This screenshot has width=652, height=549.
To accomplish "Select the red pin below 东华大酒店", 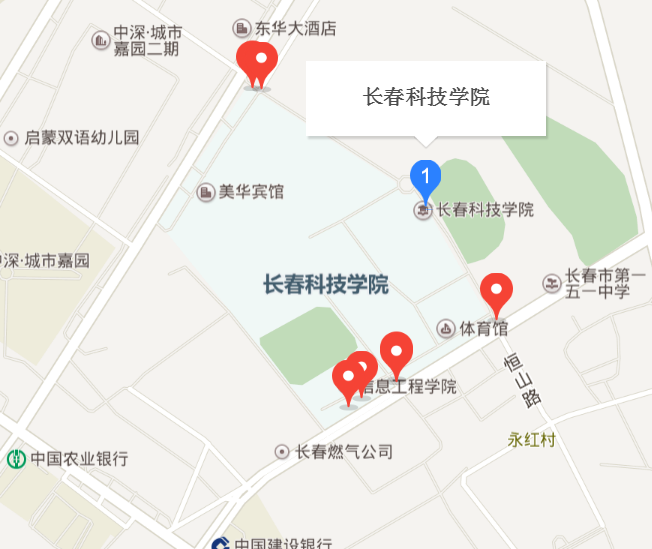I will coord(257,63).
